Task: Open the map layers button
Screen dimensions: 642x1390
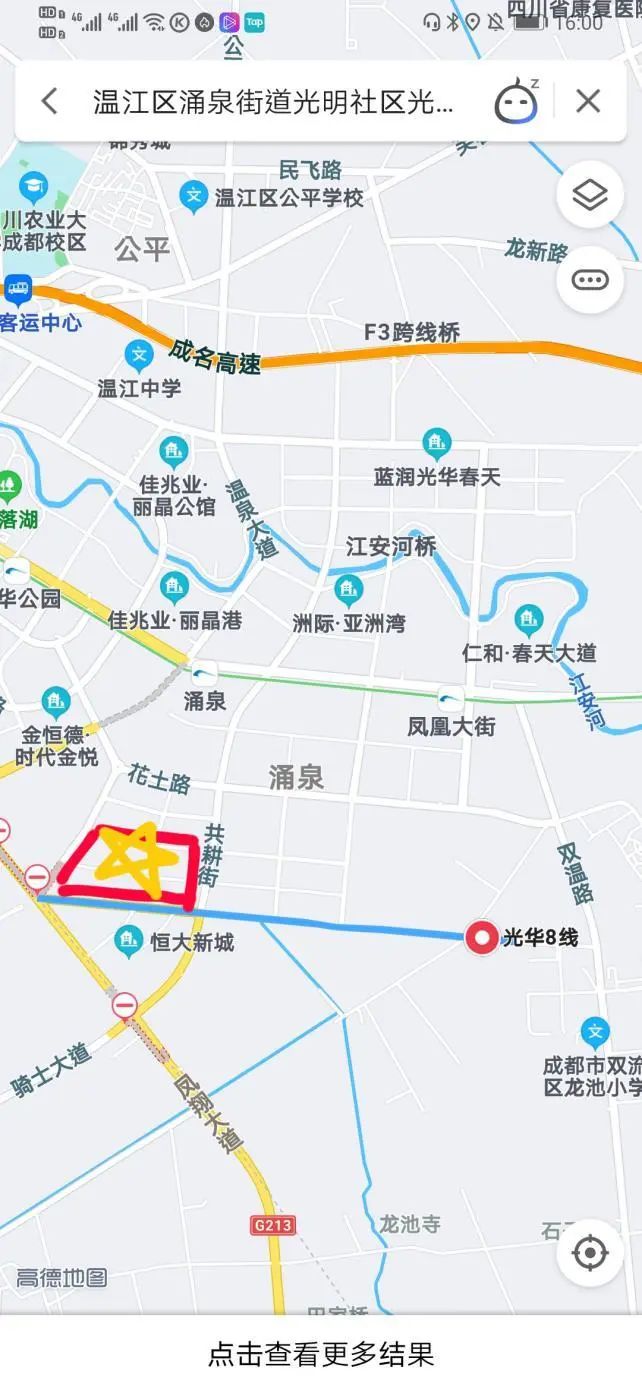Action: click(x=590, y=194)
